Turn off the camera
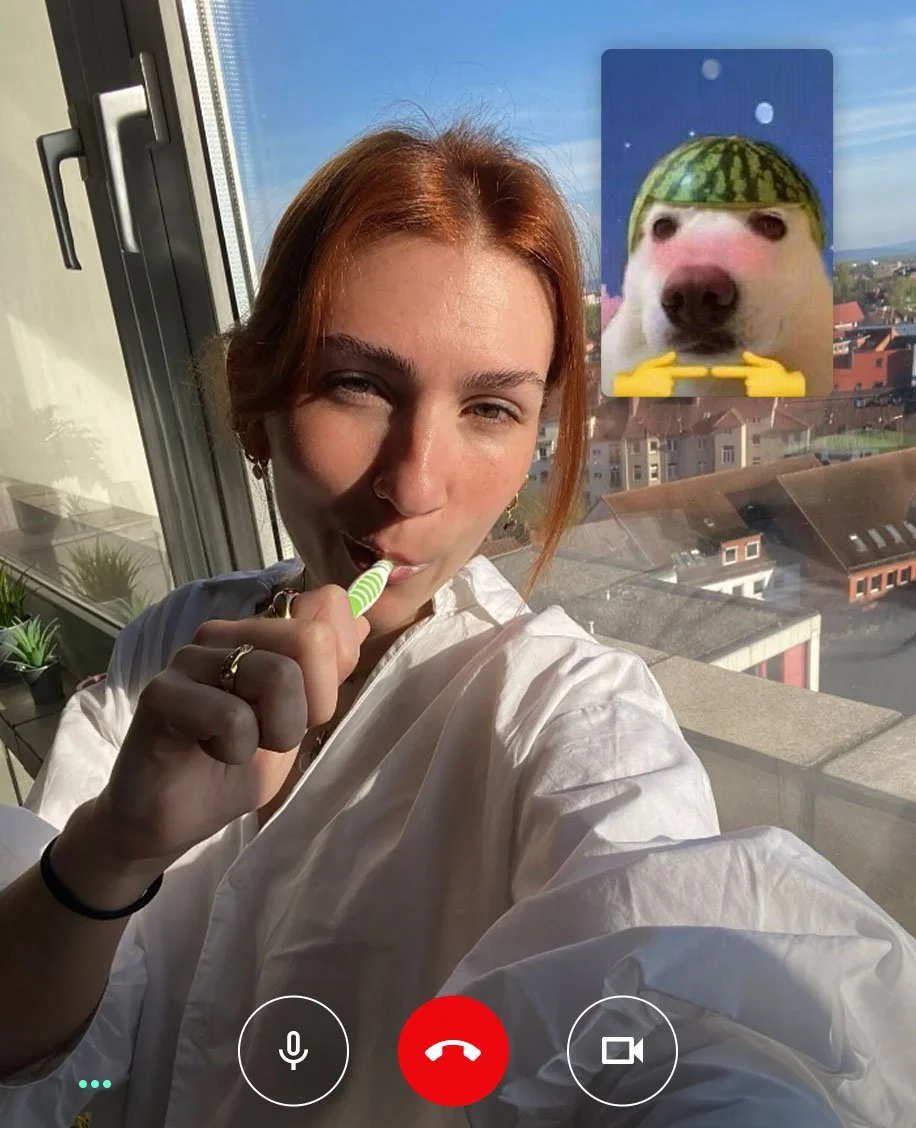916x1128 pixels. 622,1050
